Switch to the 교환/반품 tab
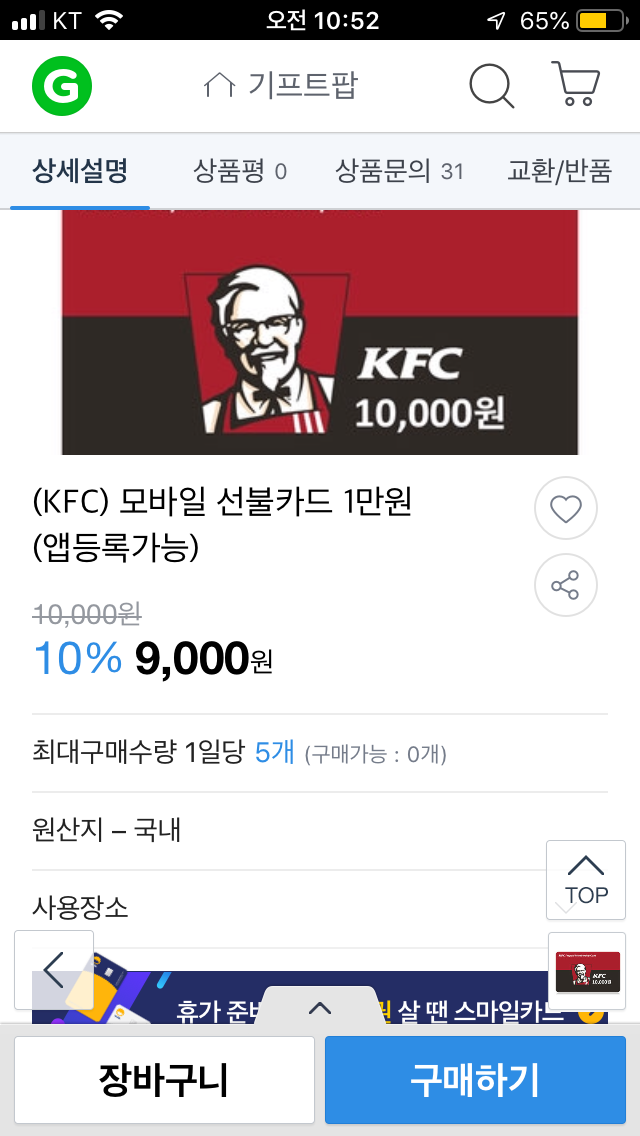Screen dimensions: 640x1136 pyautogui.click(x=559, y=171)
